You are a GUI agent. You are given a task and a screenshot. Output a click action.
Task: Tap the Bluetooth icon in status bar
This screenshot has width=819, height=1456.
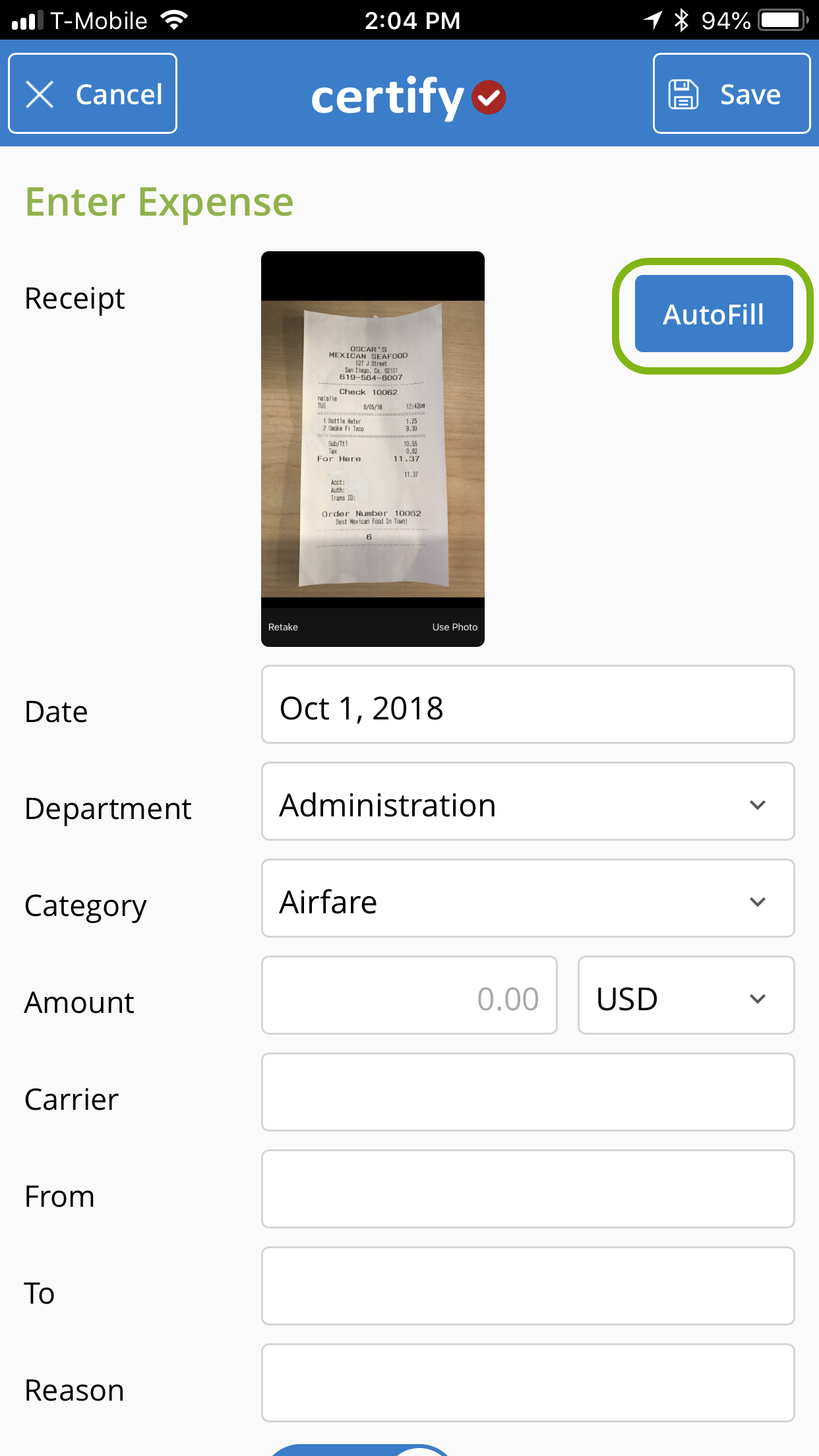680,20
